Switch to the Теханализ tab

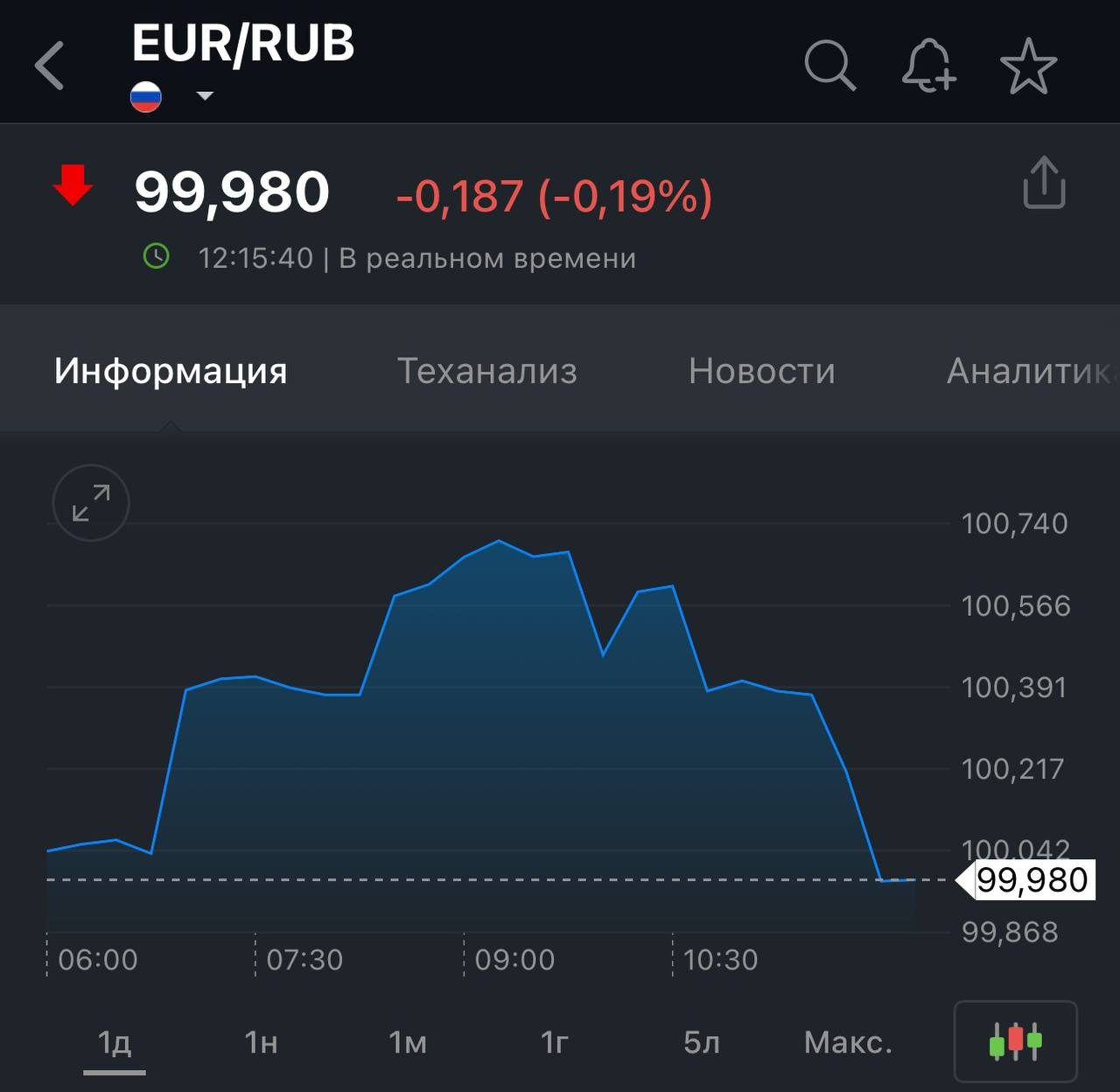point(487,371)
